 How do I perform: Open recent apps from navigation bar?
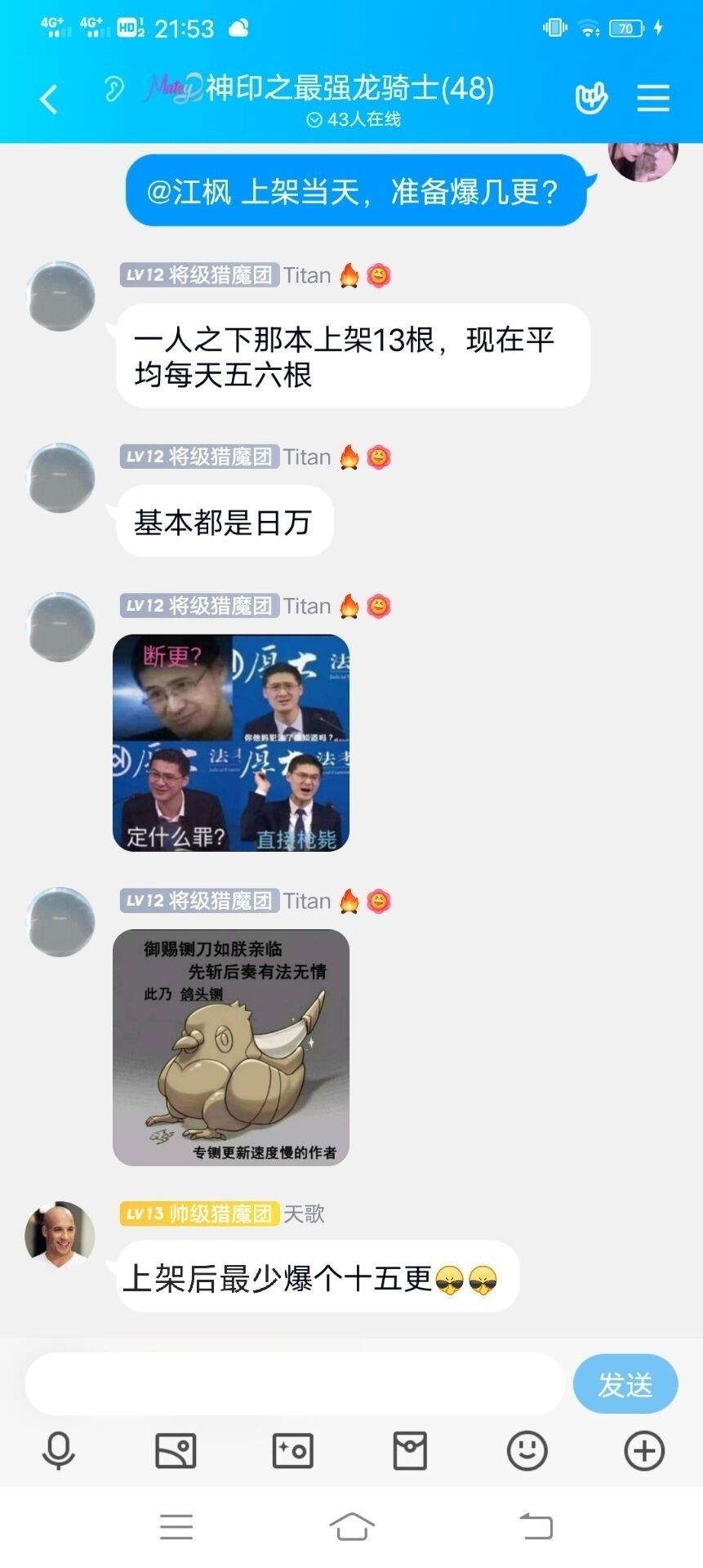(x=176, y=1526)
